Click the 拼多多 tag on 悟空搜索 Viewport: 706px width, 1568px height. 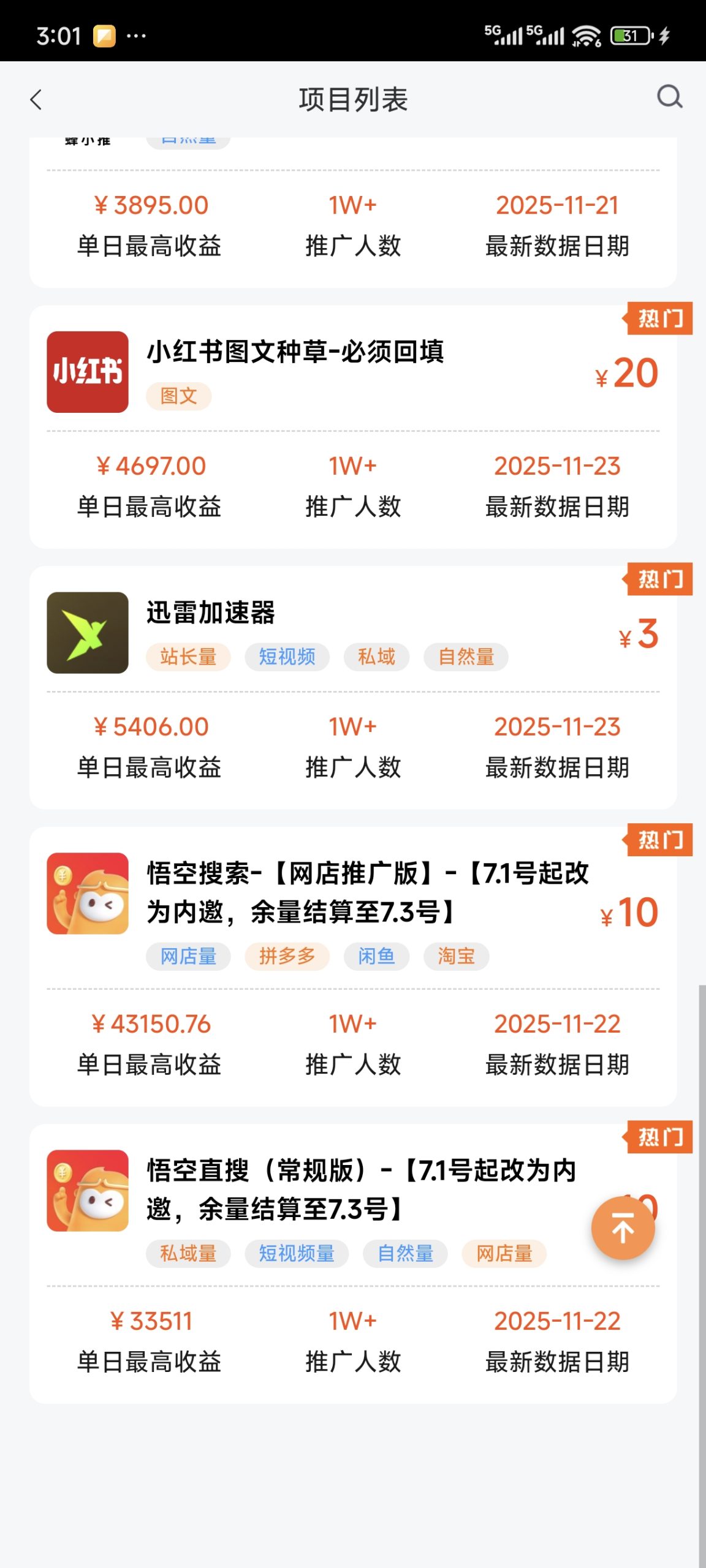[287, 956]
